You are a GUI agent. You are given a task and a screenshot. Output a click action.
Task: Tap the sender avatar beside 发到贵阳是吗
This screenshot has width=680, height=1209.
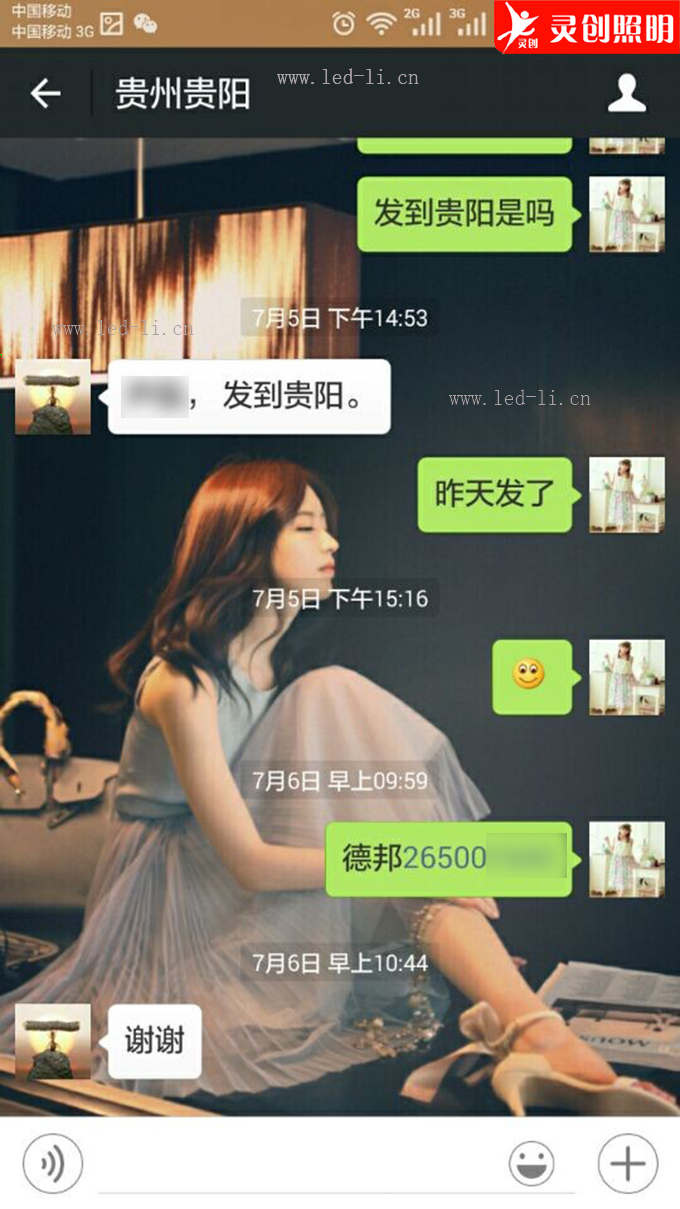pos(627,214)
